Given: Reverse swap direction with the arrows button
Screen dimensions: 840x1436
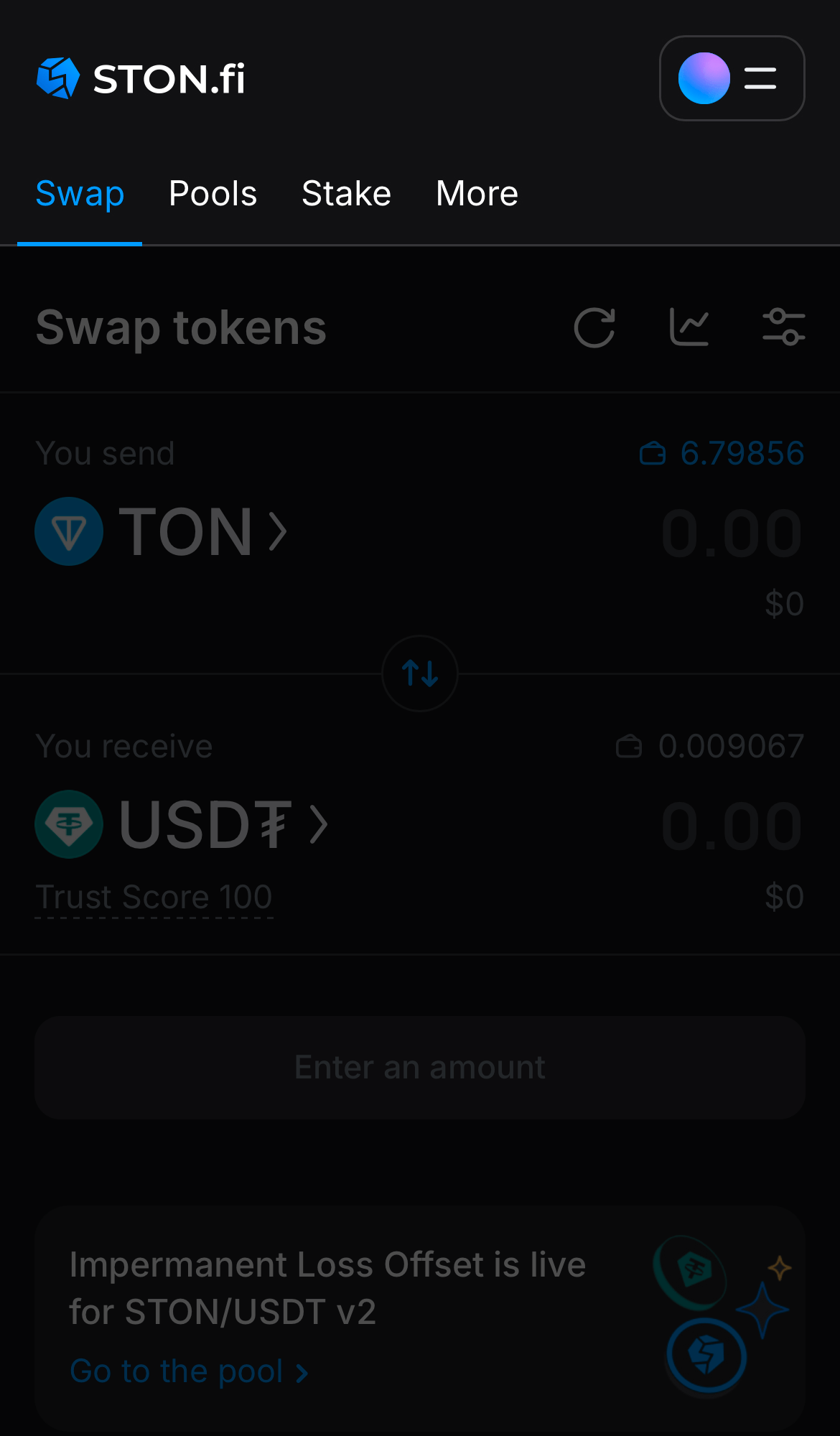Looking at the screenshot, I should point(419,673).
